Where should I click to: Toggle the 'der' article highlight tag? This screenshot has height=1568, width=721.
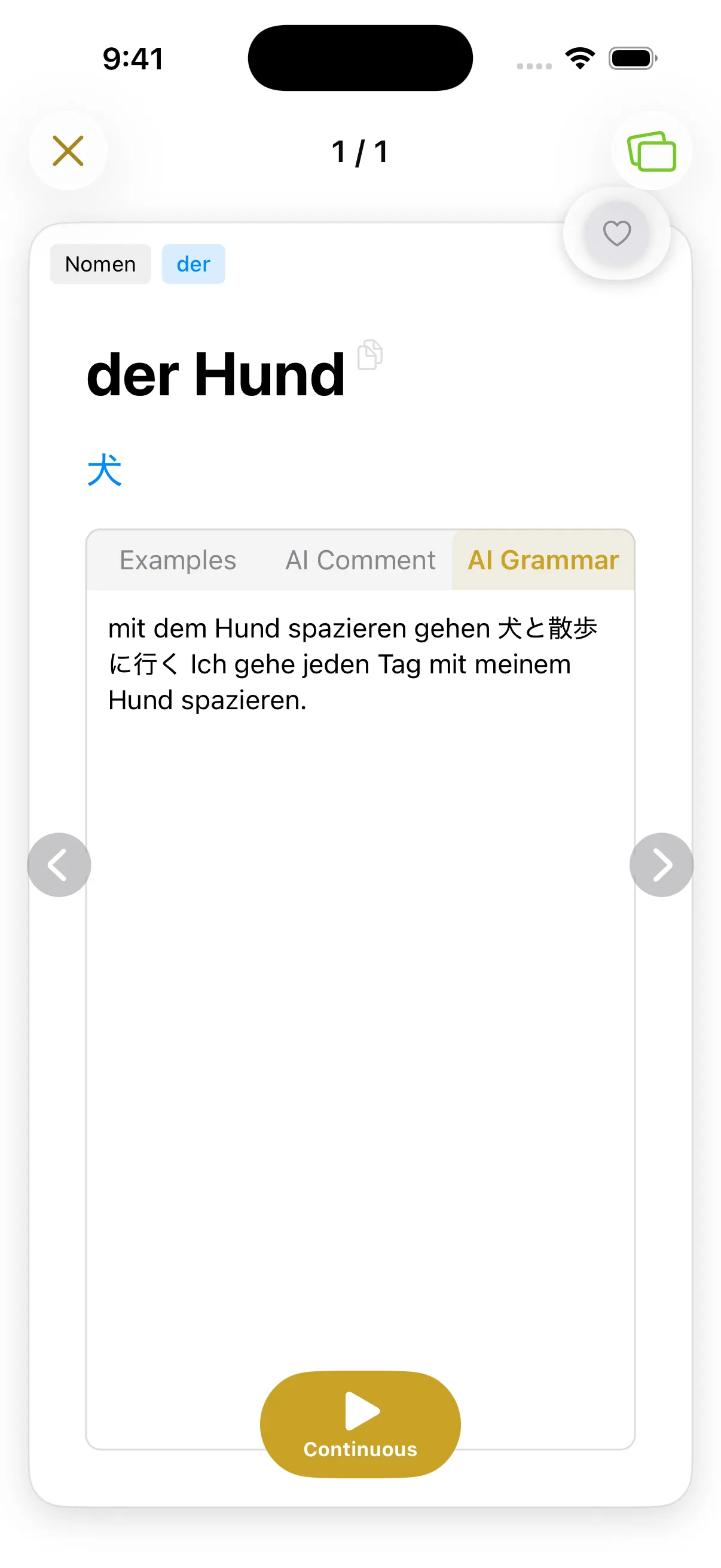click(193, 264)
